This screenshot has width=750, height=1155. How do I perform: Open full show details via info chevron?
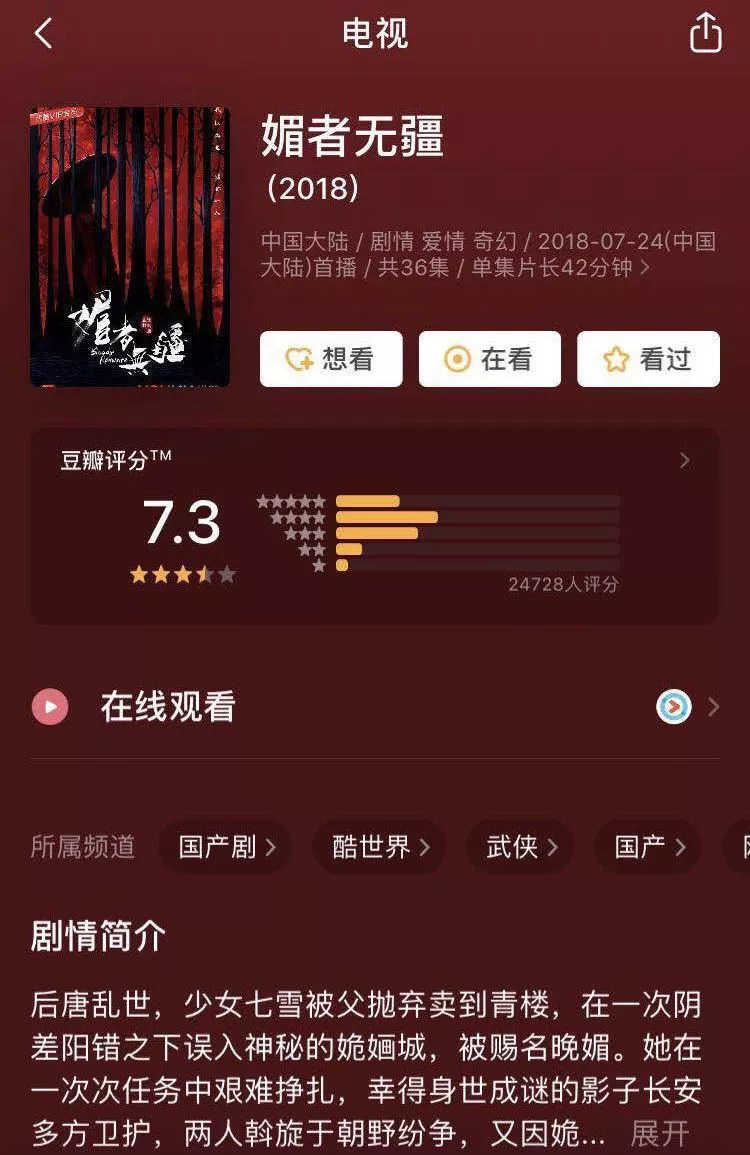coord(645,268)
